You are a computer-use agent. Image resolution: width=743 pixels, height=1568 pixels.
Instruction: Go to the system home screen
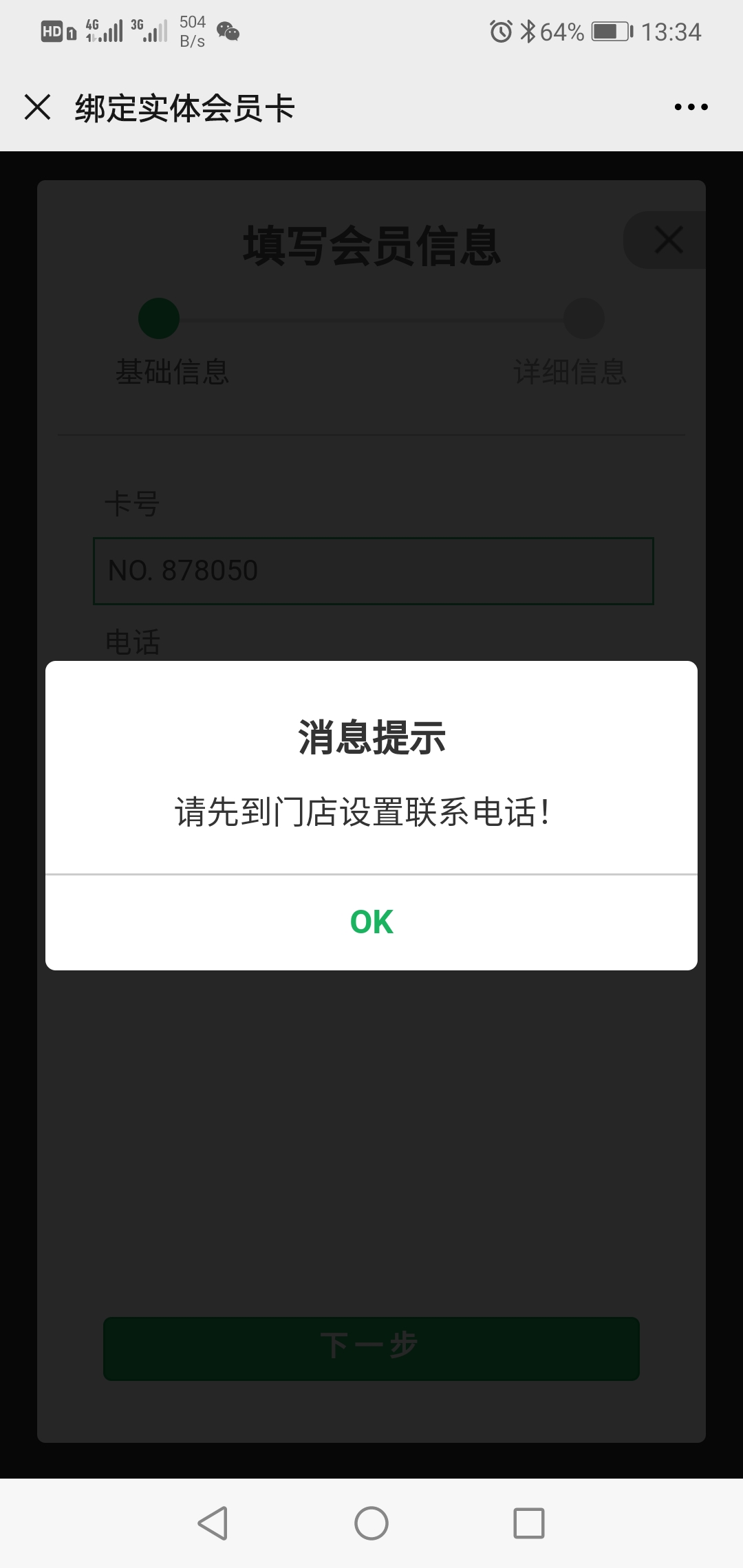click(x=371, y=1523)
